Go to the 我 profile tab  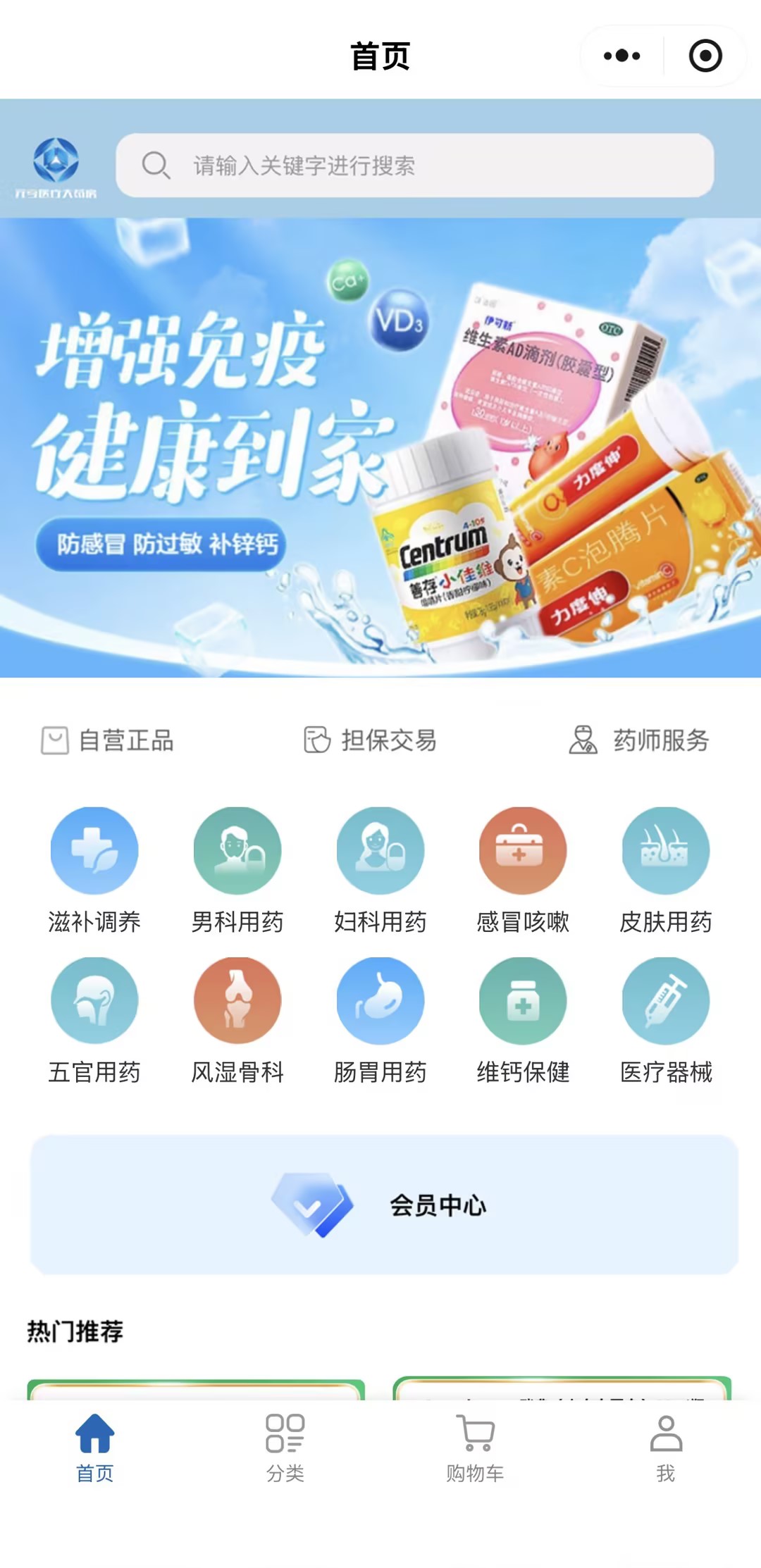point(666,1448)
